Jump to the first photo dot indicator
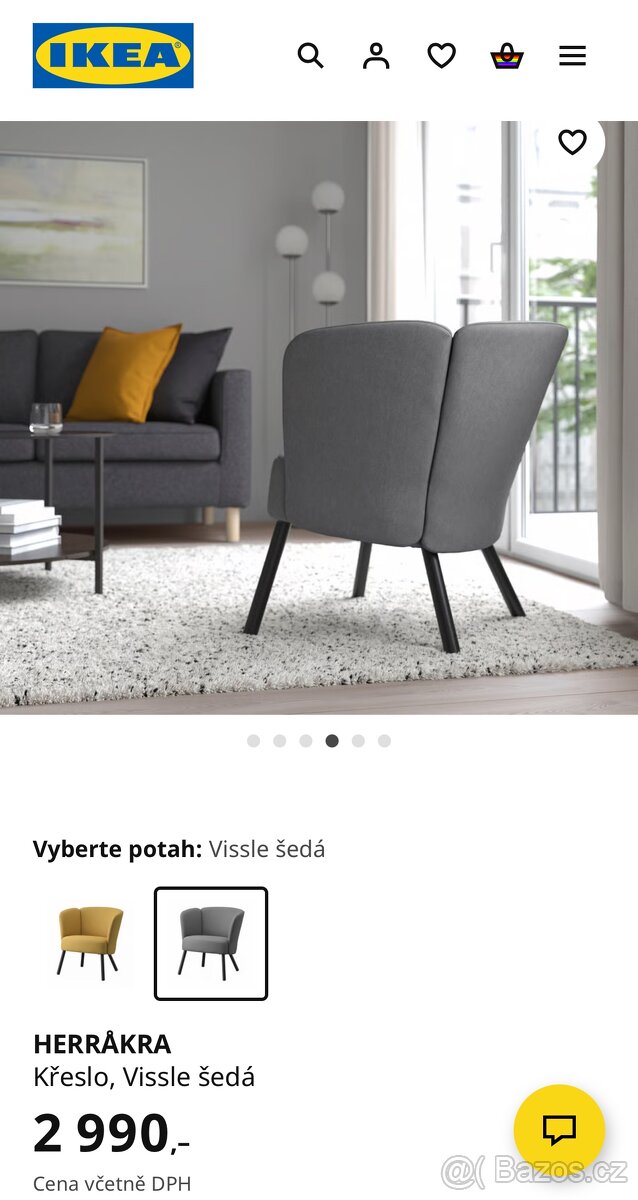The height and width of the screenshot is (1200, 638). click(x=254, y=741)
